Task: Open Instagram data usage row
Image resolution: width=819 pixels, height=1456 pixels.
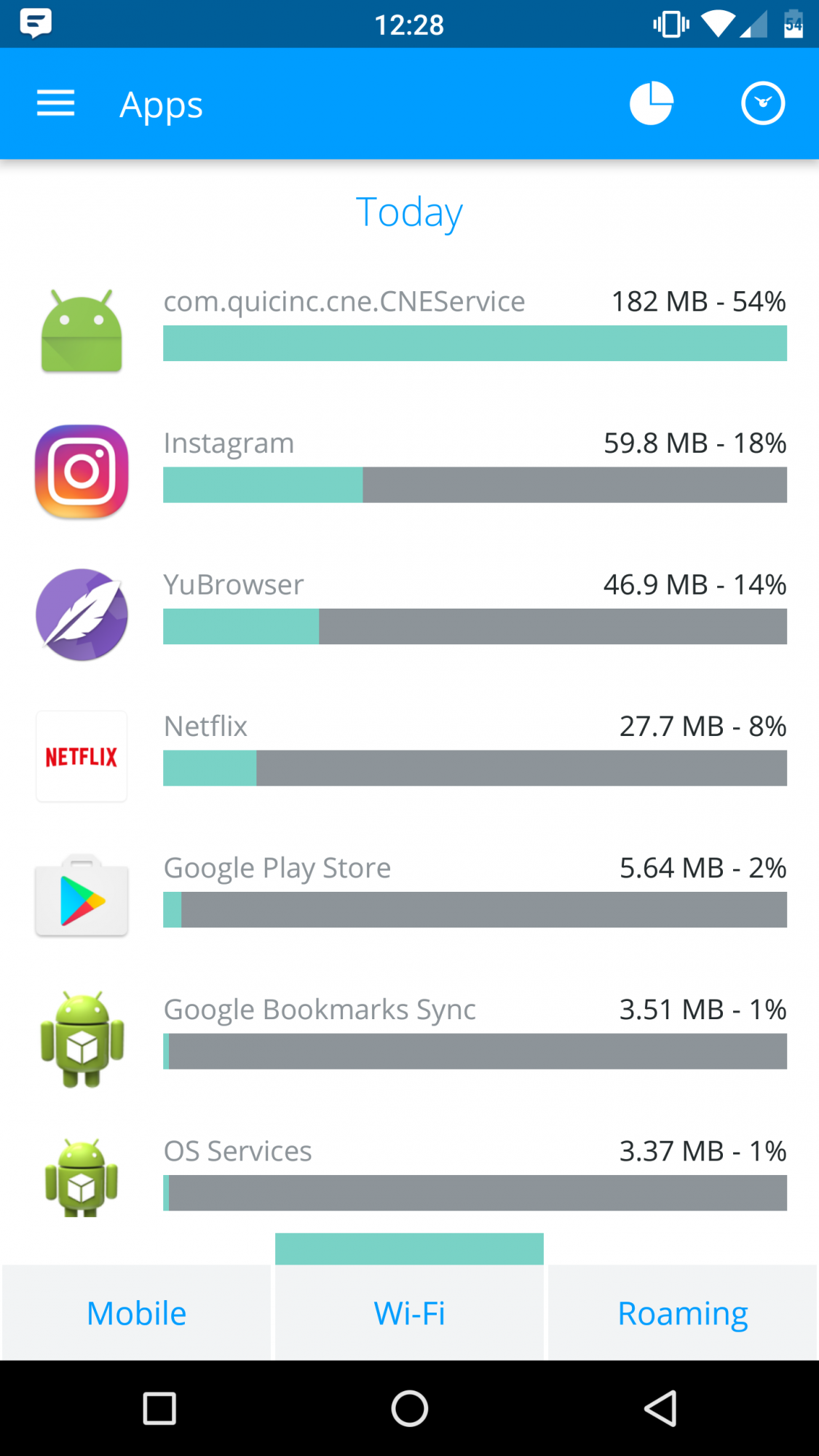Action: [409, 472]
